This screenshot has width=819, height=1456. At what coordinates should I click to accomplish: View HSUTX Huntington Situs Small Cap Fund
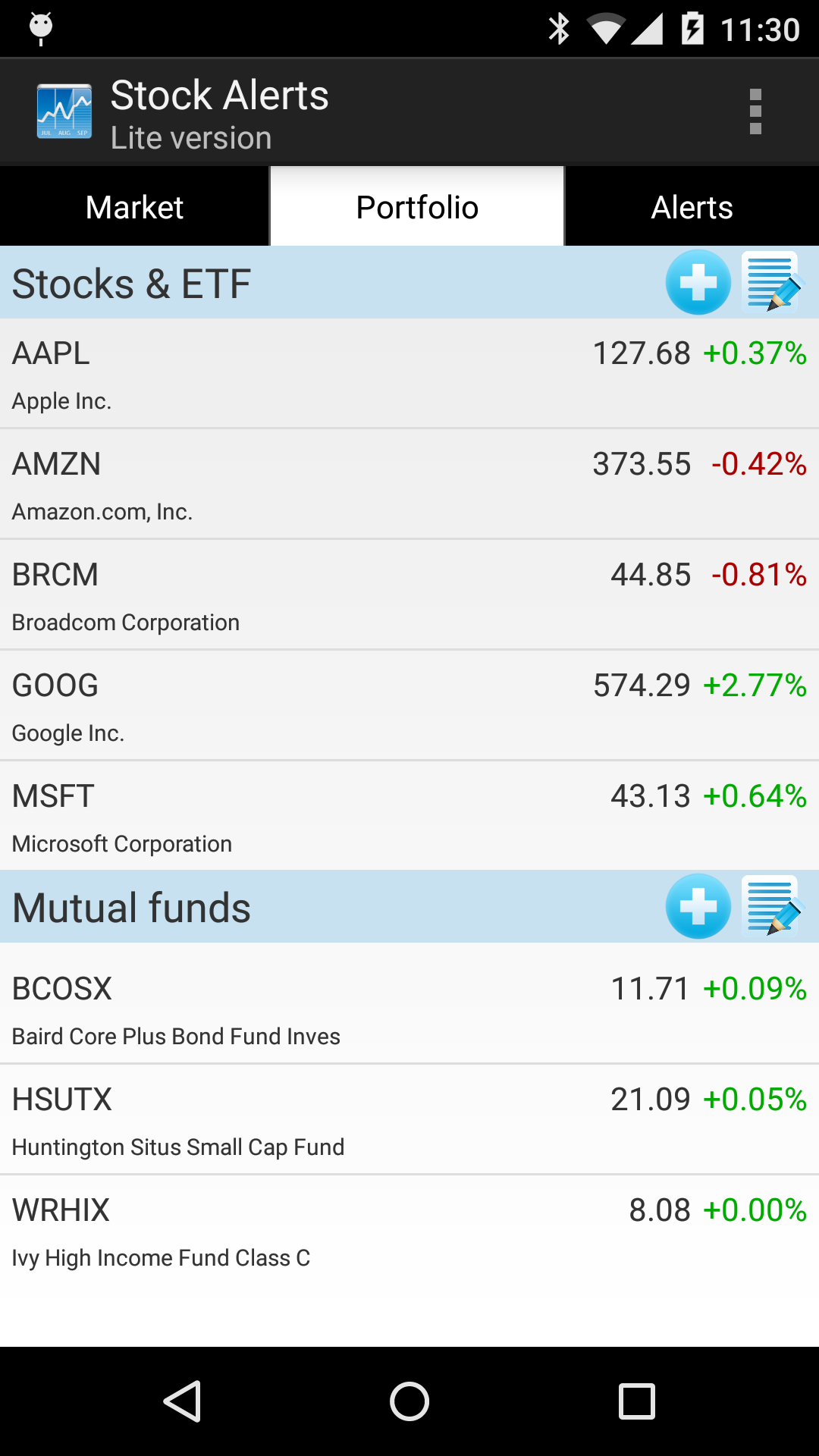click(x=409, y=1120)
